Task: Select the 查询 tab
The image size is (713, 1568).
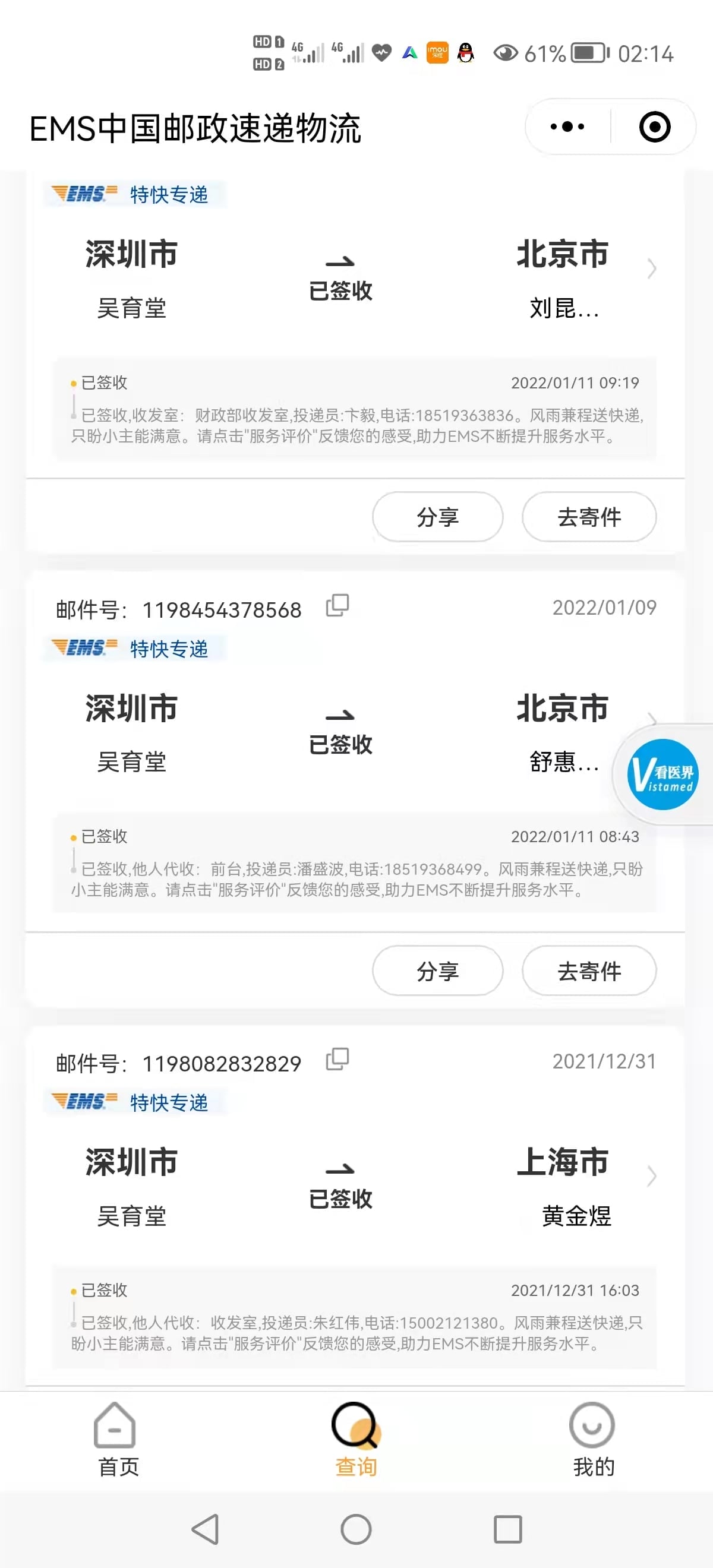Action: point(356,1441)
